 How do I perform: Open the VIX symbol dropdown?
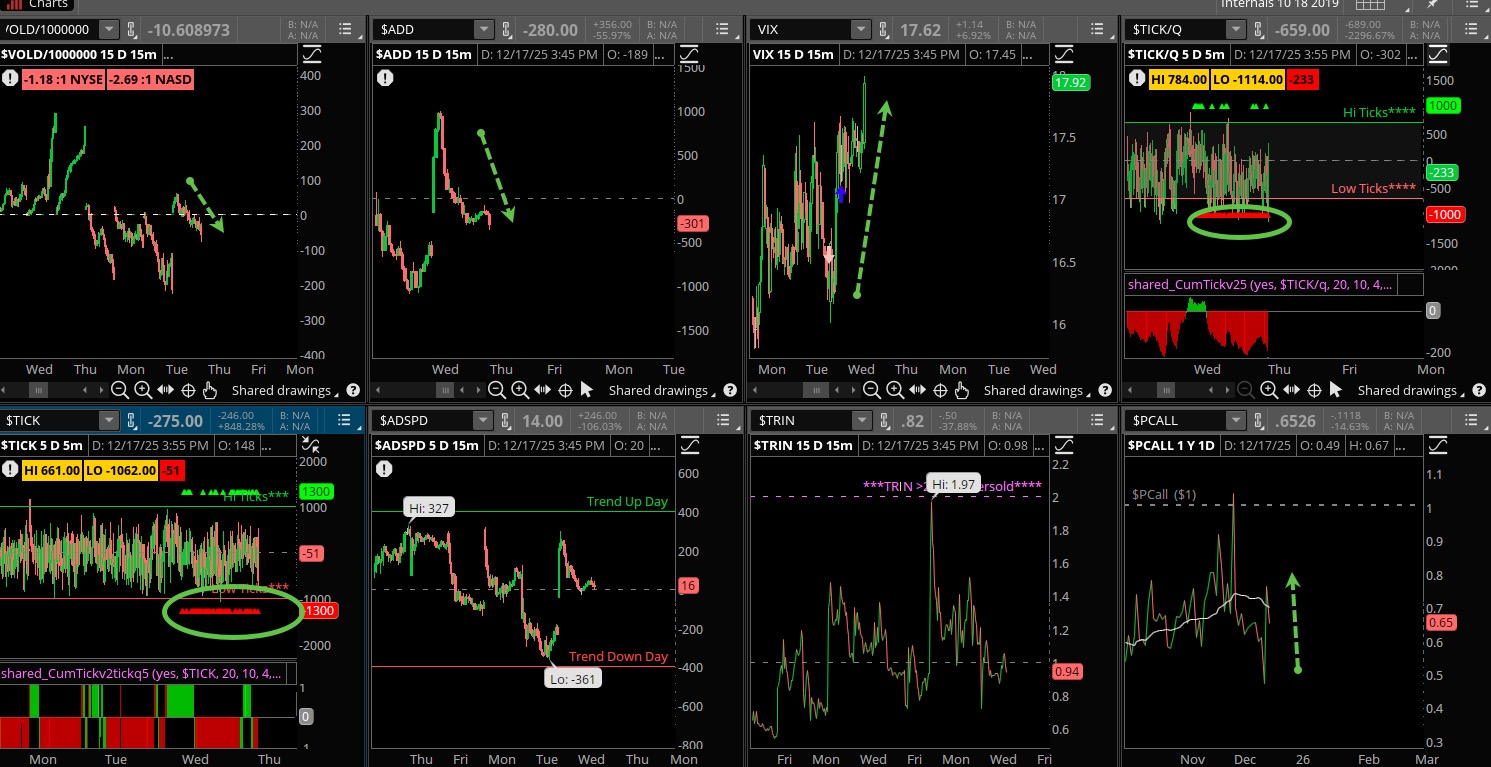[859, 30]
